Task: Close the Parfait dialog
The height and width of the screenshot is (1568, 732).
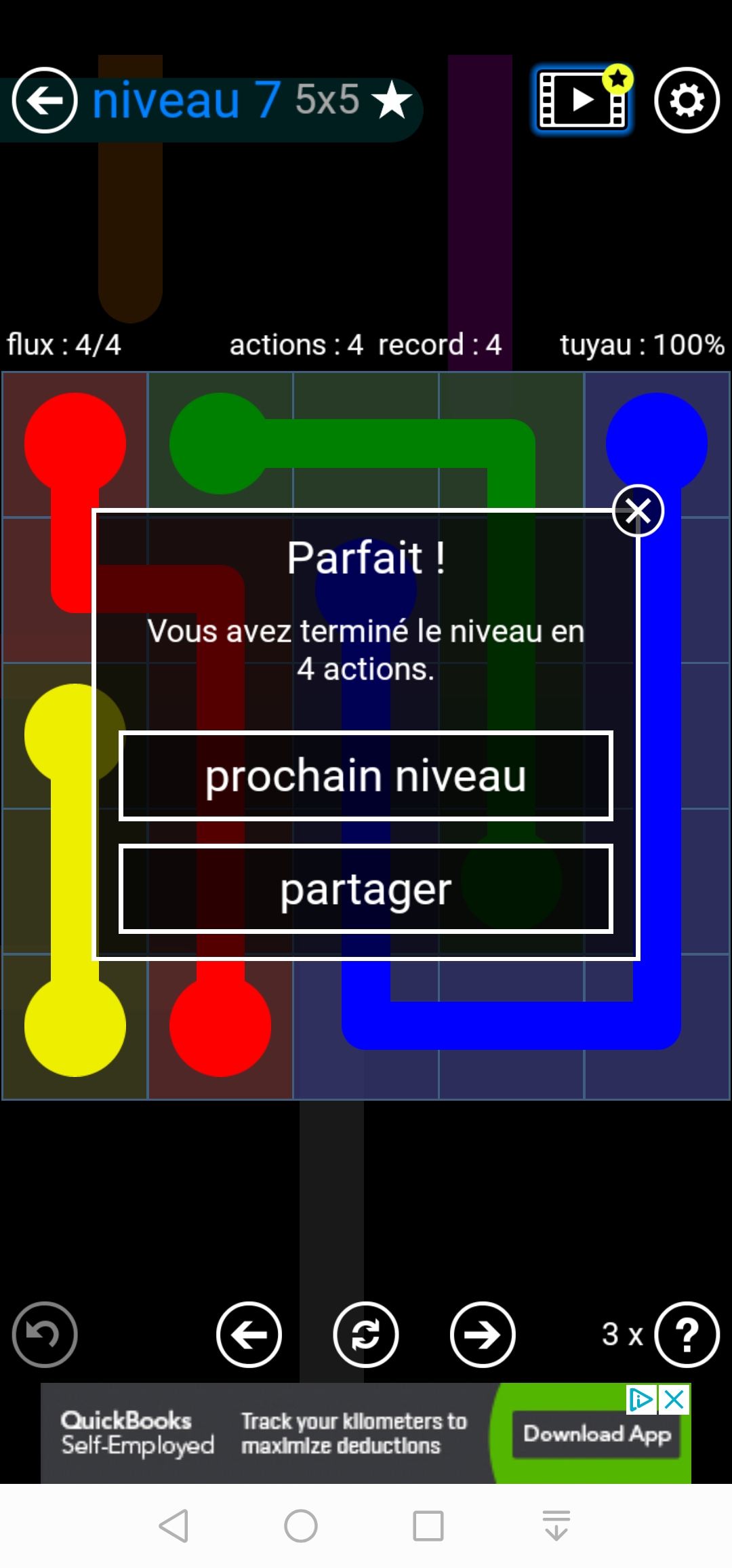Action: 638,511
